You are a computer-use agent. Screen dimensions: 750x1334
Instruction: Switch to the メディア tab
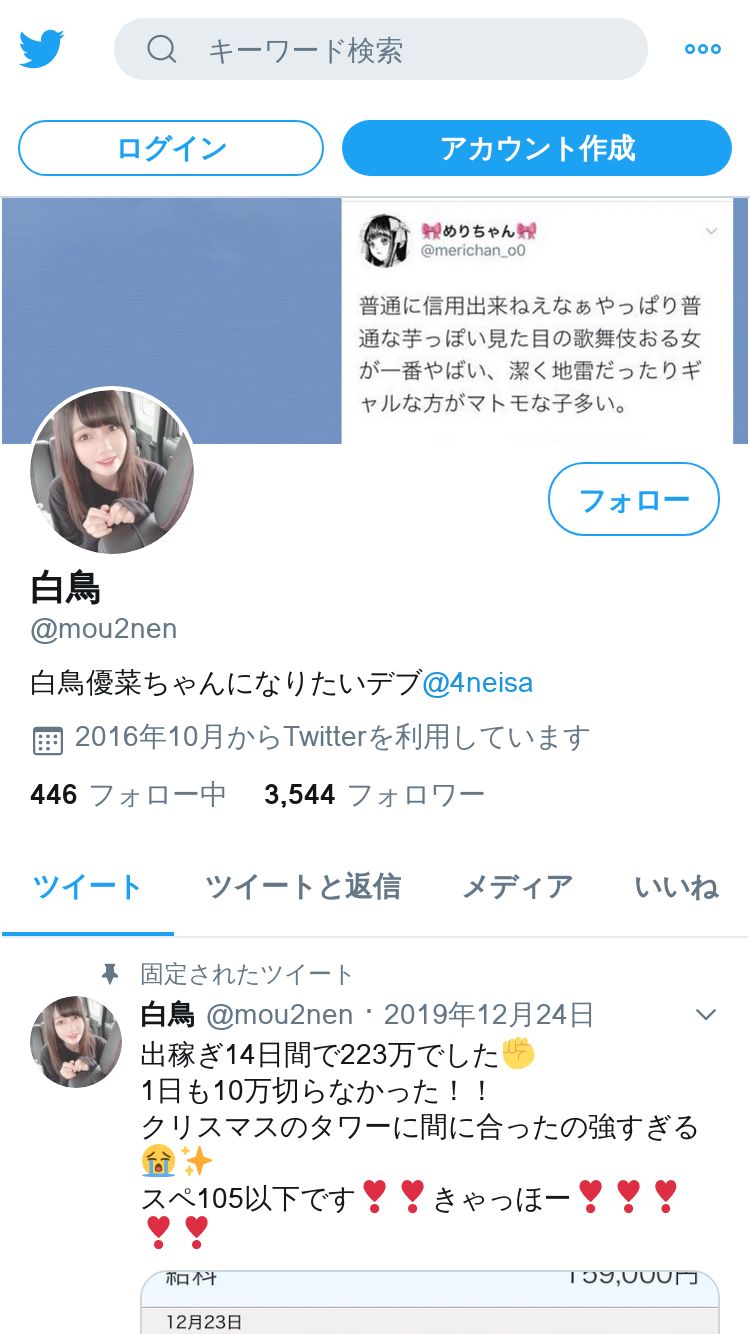pyautogui.click(x=517, y=886)
